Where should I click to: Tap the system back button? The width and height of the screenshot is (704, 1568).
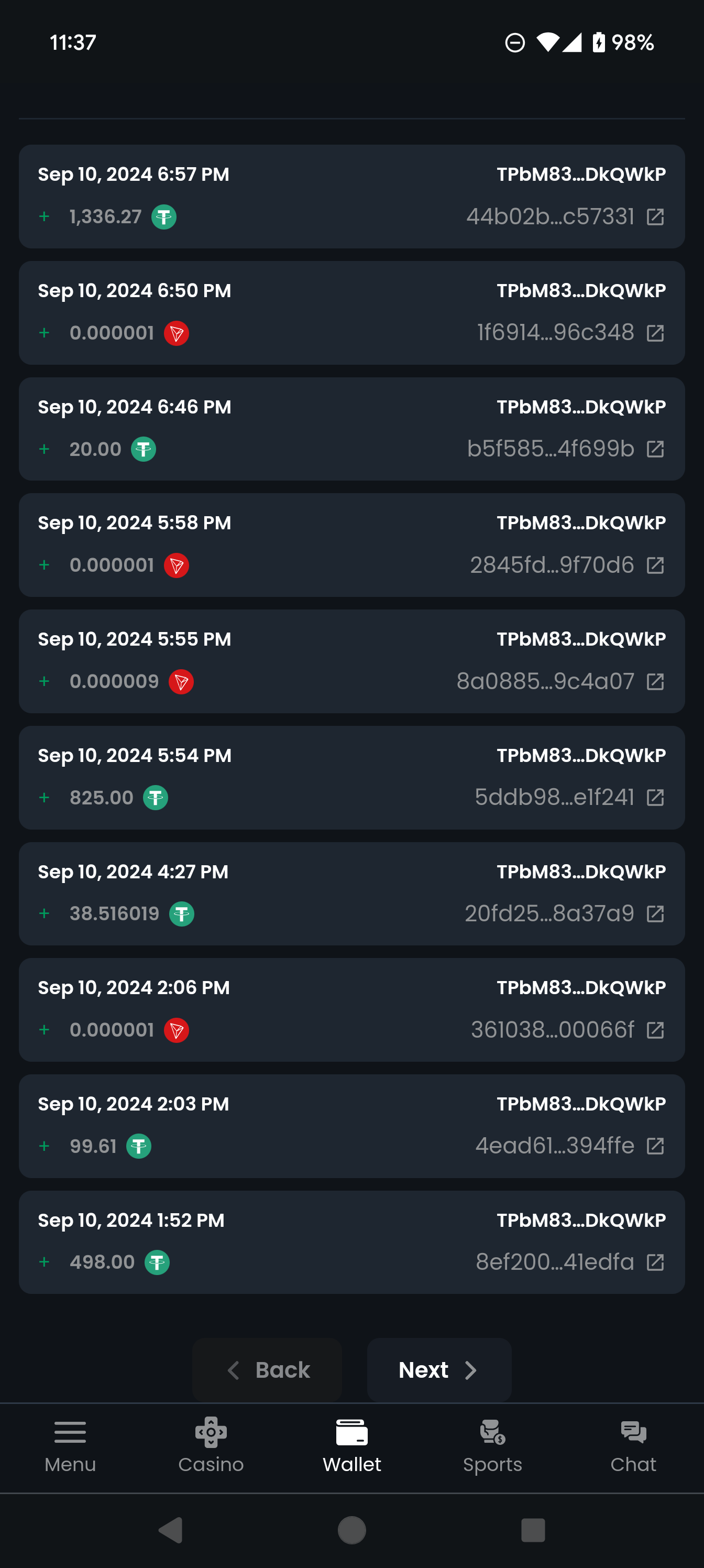[171, 1530]
